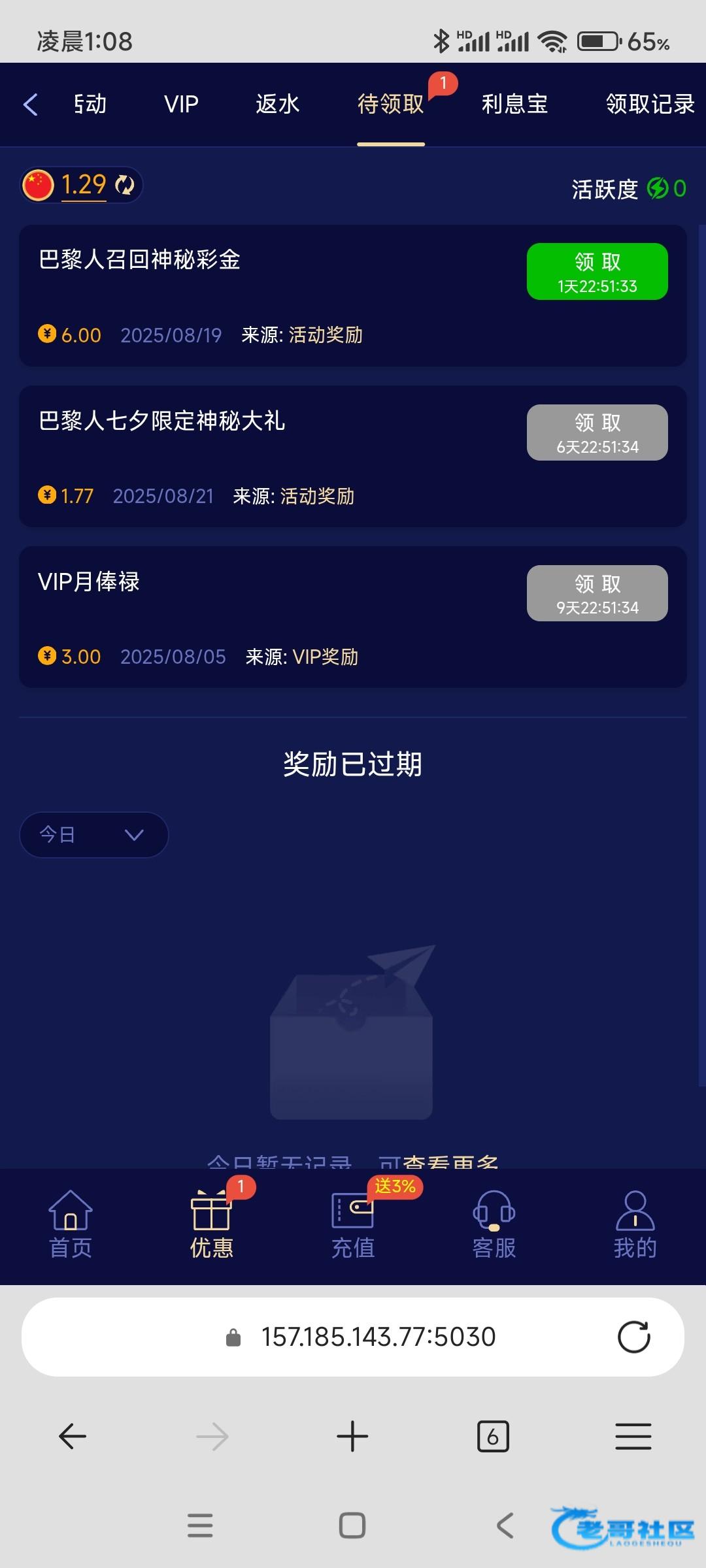Open the 利息宝 tab
This screenshot has width=706, height=1568.
[514, 105]
